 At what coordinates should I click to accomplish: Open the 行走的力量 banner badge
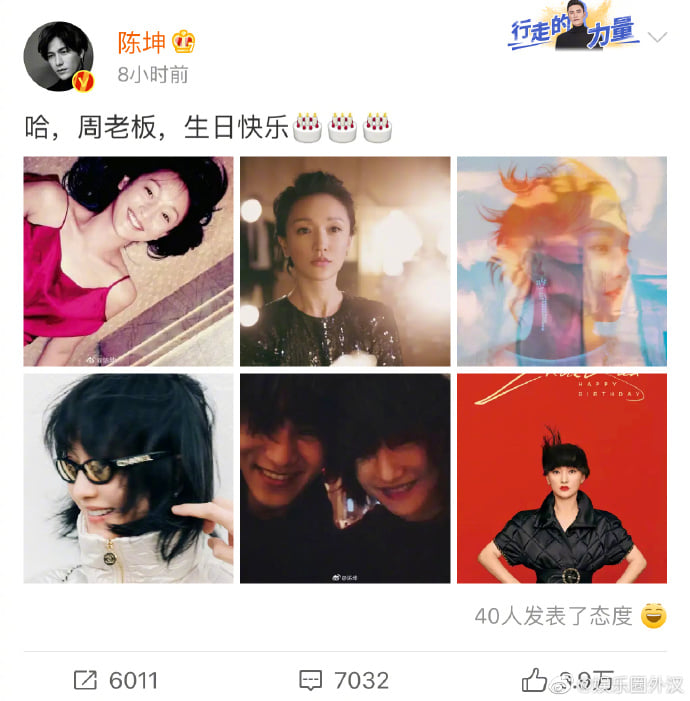coord(574,34)
